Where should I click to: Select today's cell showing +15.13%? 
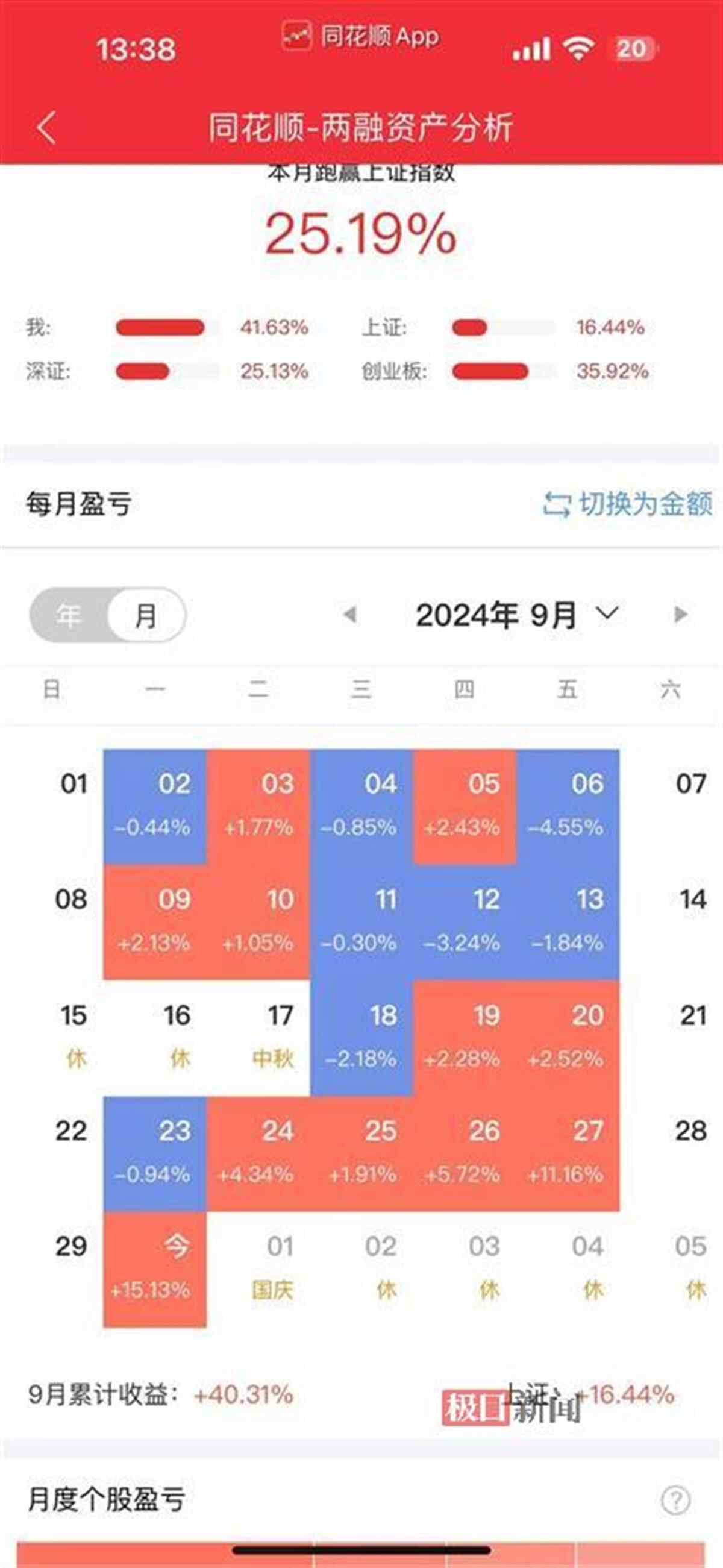[155, 1269]
